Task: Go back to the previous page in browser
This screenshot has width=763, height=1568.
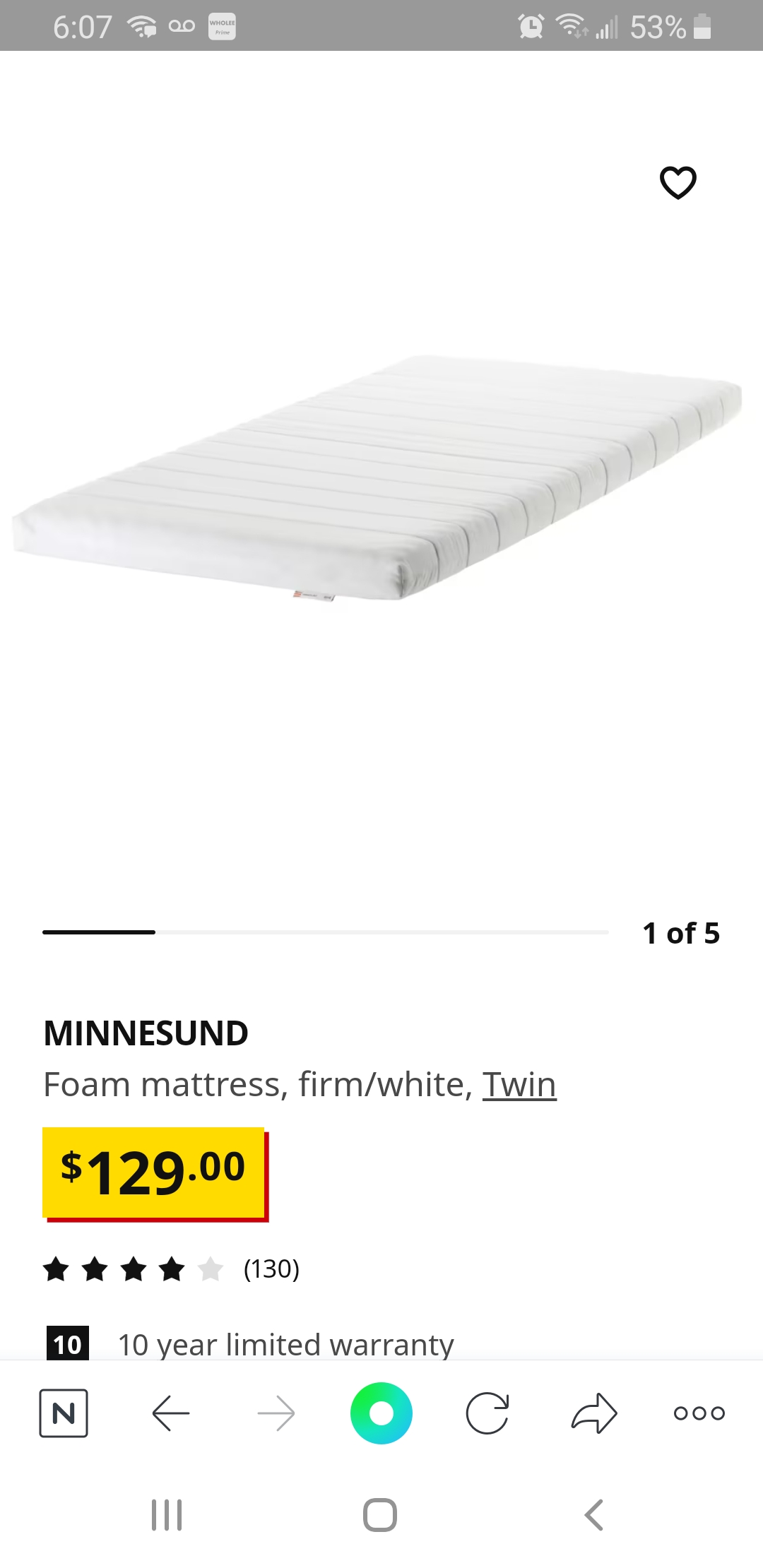Action: [171, 1413]
